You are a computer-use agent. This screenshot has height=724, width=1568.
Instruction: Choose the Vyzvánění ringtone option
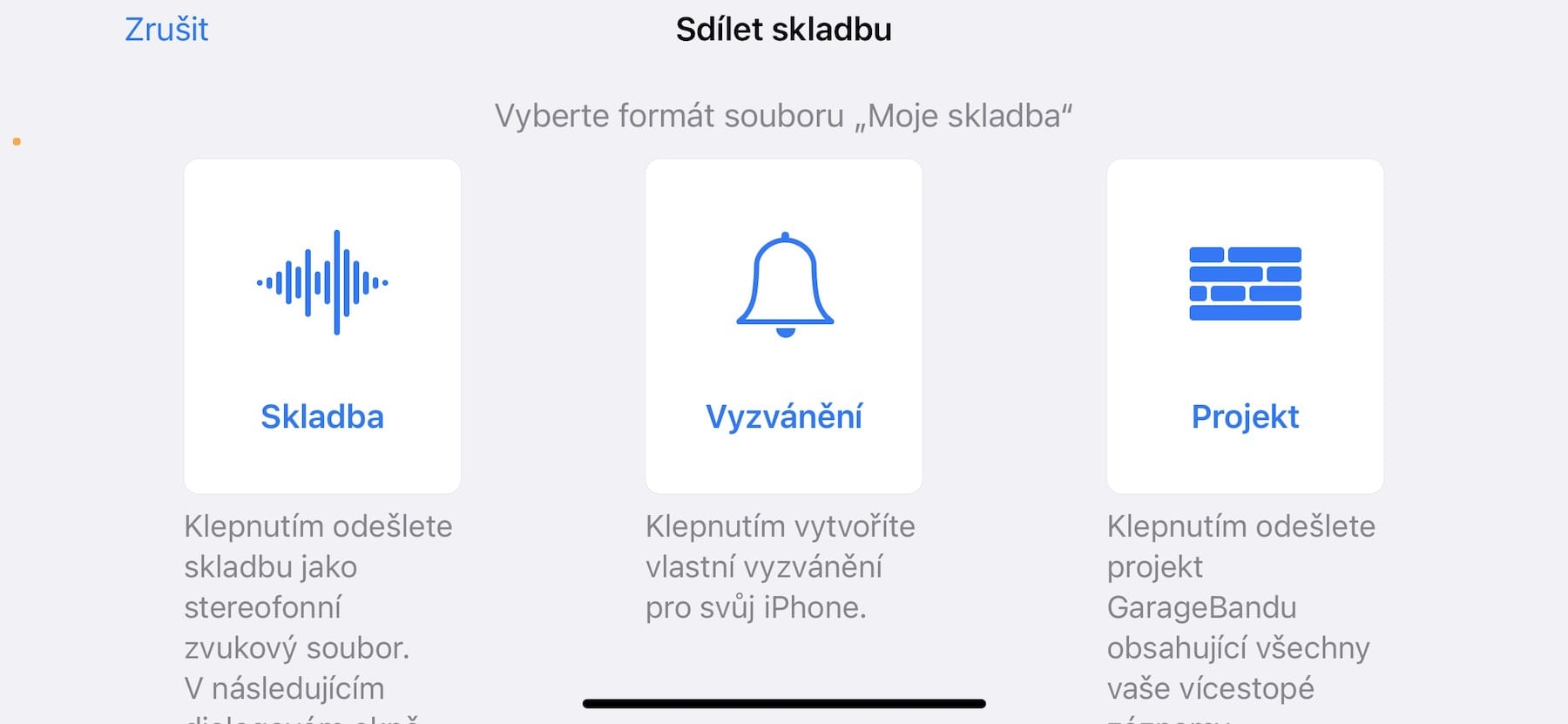click(x=784, y=326)
